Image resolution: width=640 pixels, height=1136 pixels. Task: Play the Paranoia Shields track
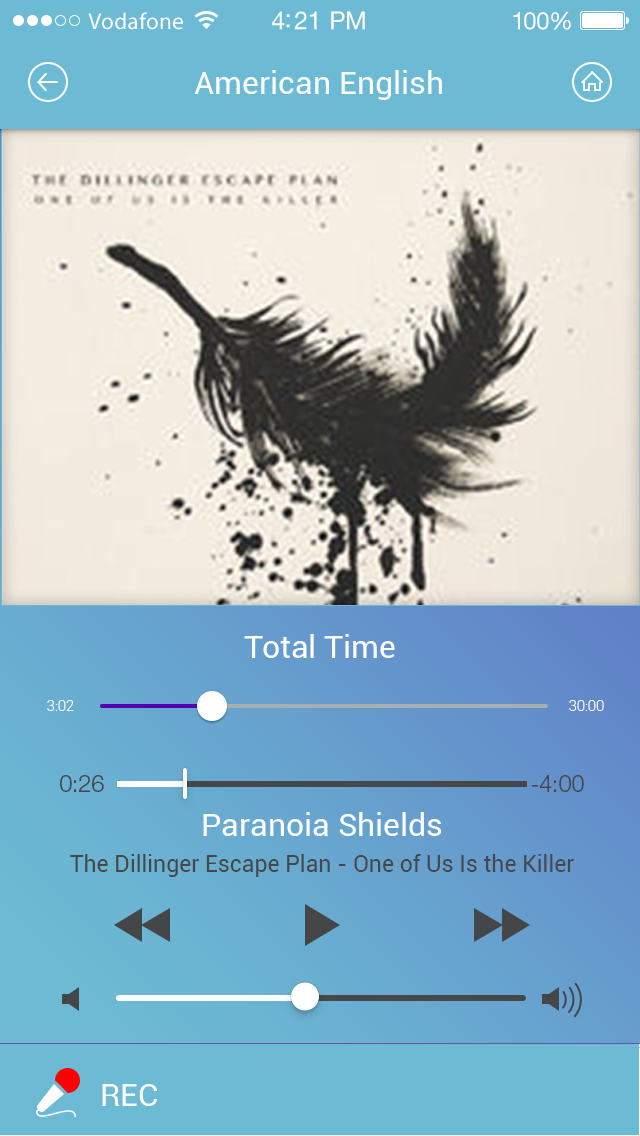tap(322, 925)
